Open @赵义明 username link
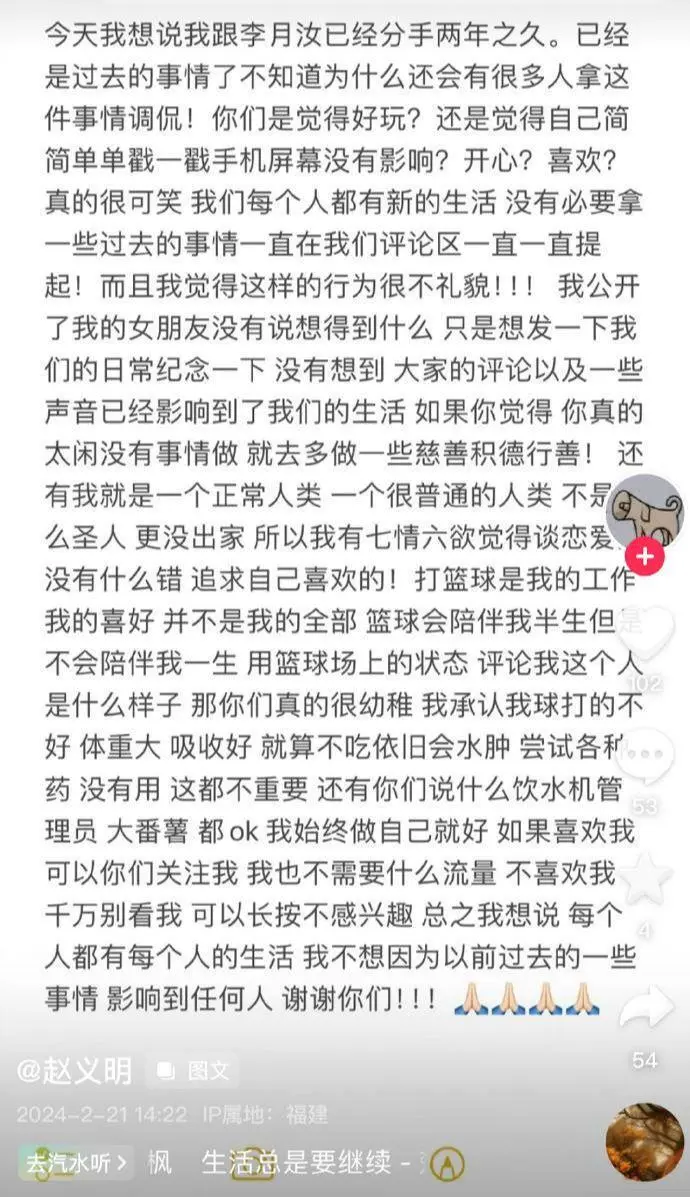This screenshot has width=690, height=1197. tap(74, 1071)
